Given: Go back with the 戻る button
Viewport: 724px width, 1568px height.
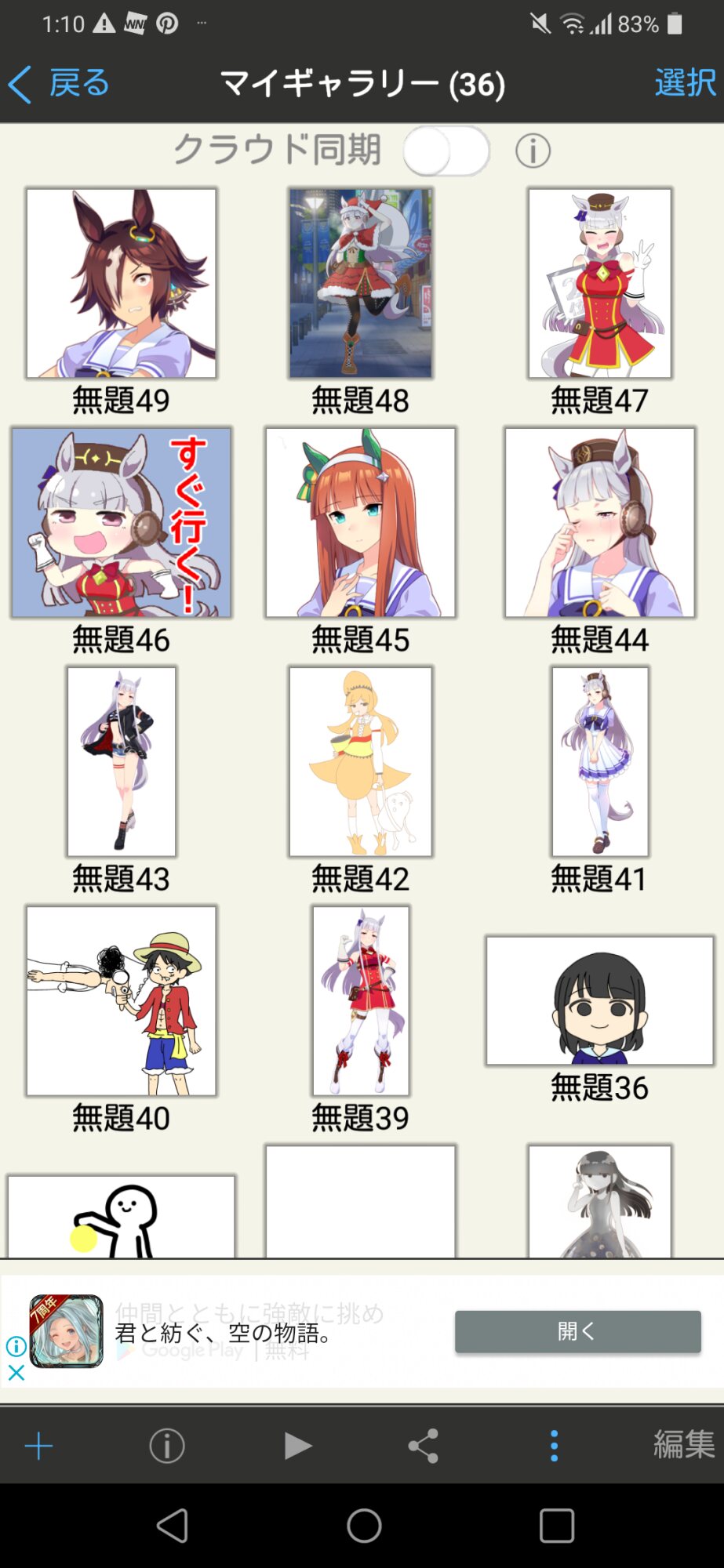Looking at the screenshot, I should [x=60, y=83].
